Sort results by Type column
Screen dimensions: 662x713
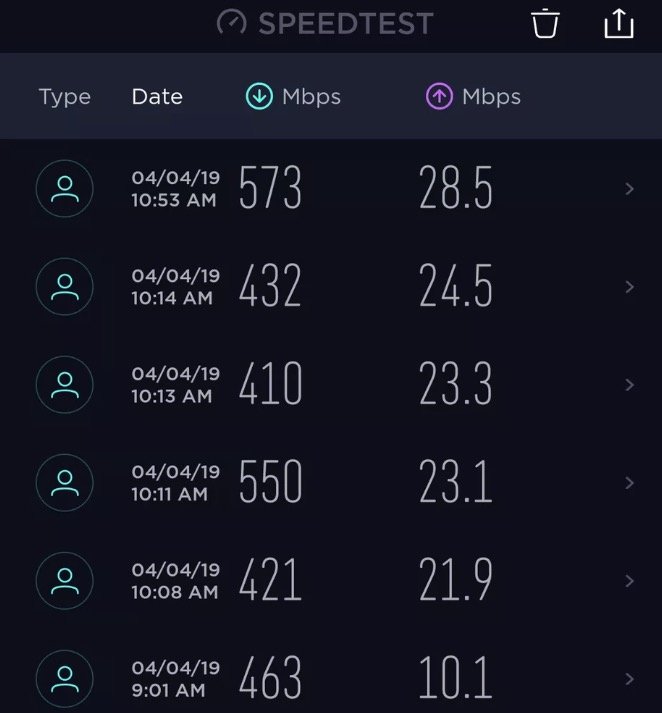(x=64, y=97)
